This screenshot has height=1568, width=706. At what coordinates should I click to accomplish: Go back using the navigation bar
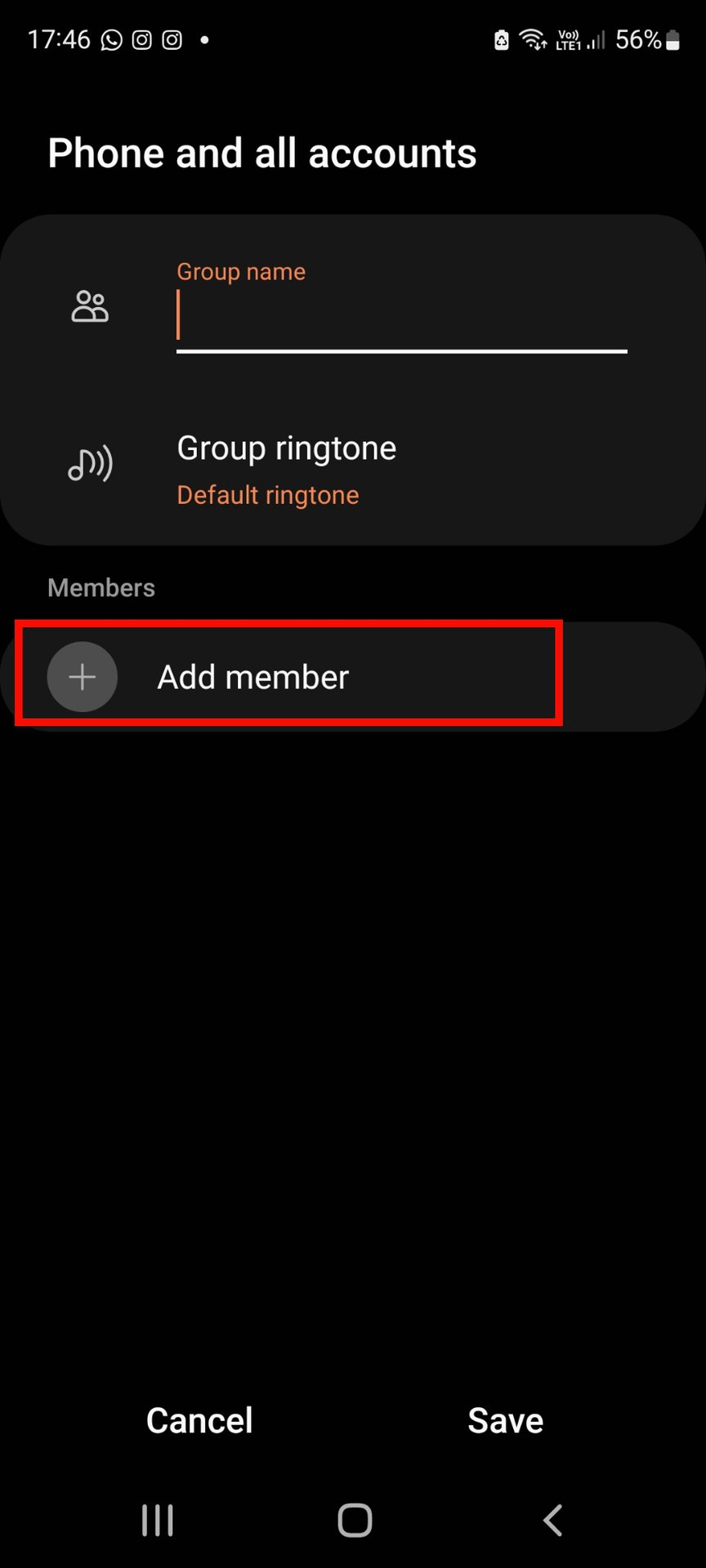pos(553,1521)
